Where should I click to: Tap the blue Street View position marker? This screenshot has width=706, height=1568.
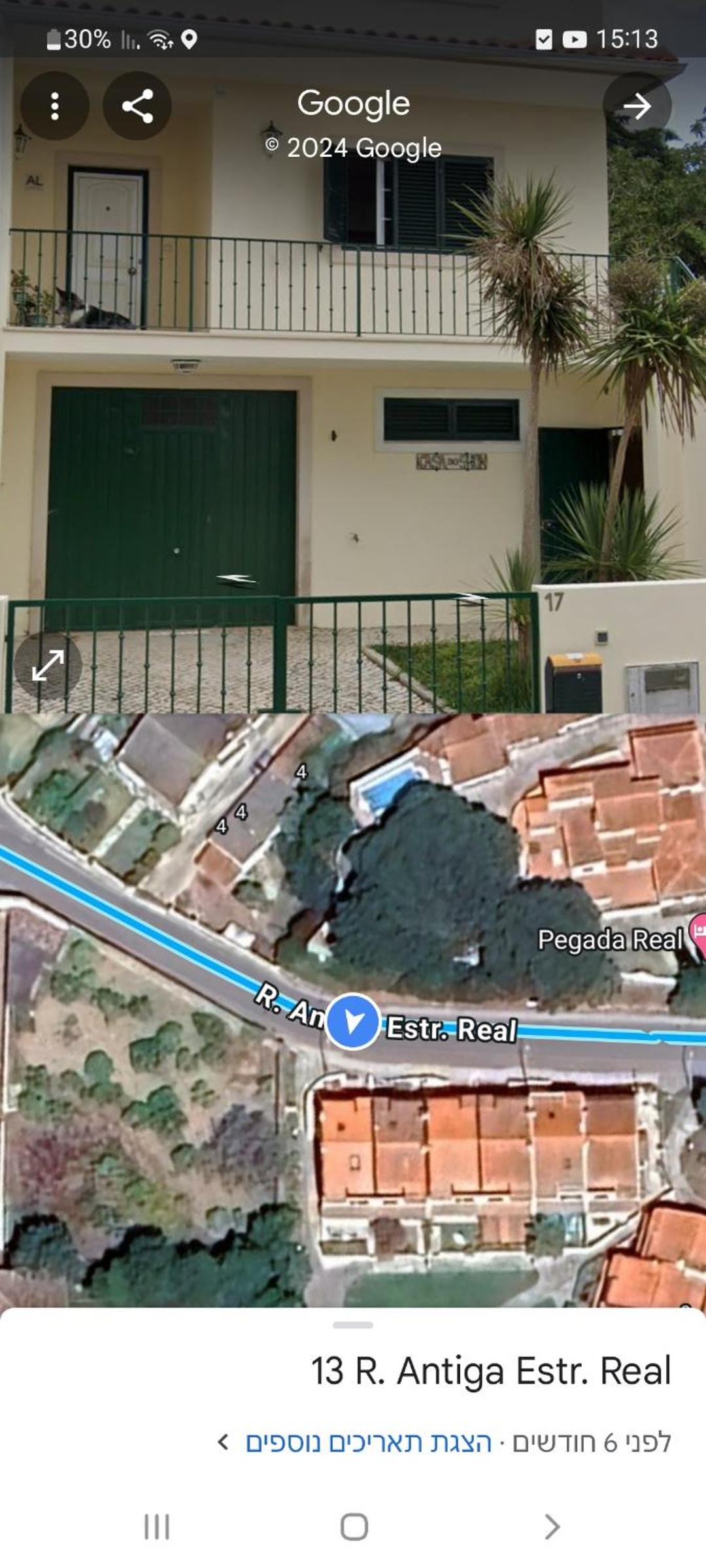click(353, 1021)
